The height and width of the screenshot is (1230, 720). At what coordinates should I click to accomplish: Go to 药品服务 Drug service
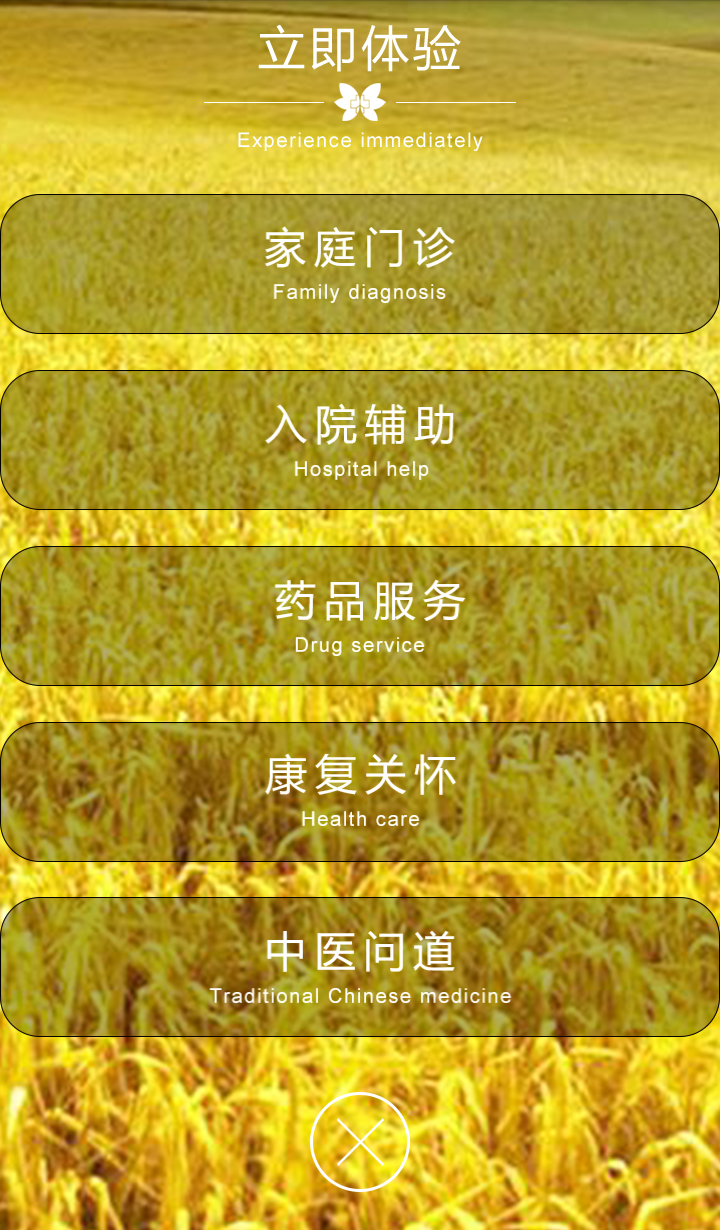(x=360, y=616)
